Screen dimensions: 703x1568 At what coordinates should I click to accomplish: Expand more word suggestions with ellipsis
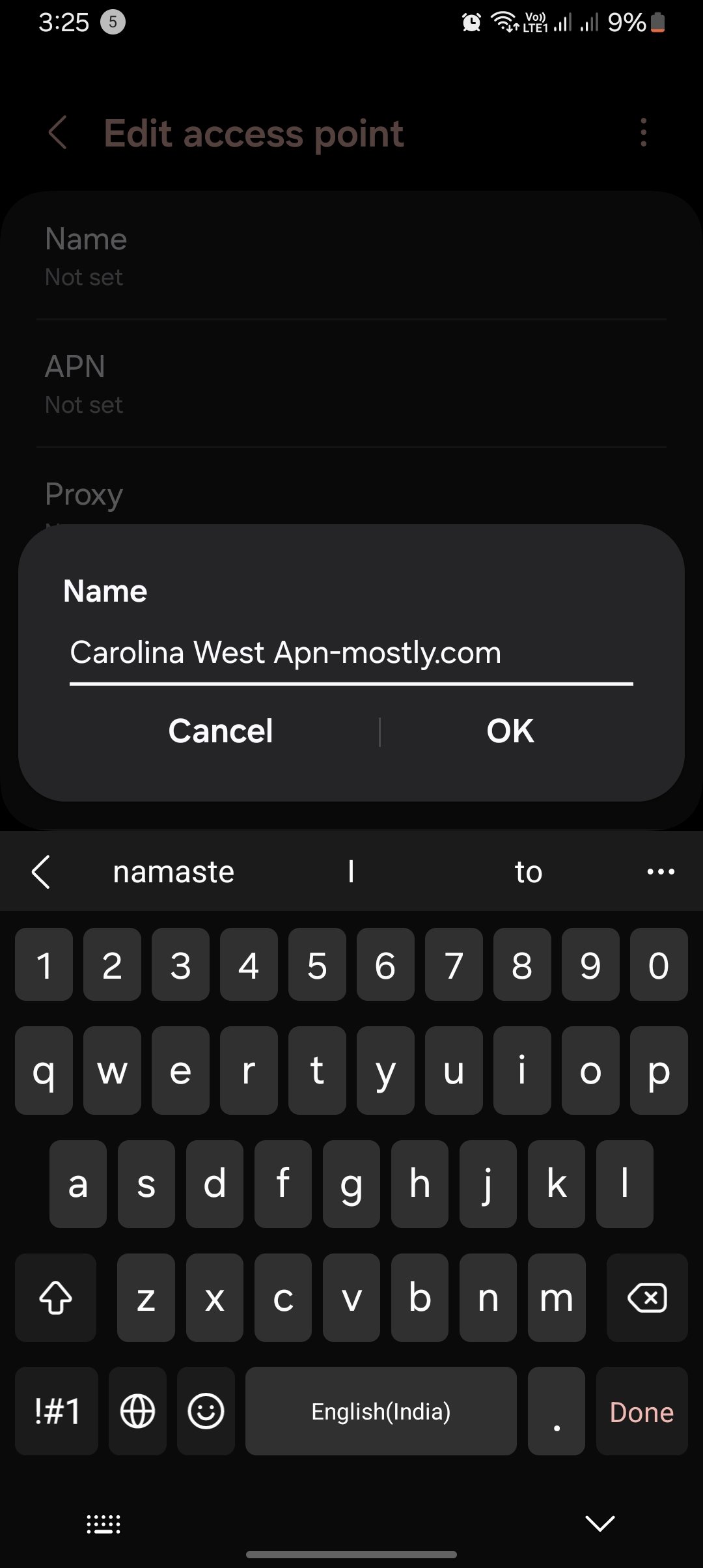660,871
